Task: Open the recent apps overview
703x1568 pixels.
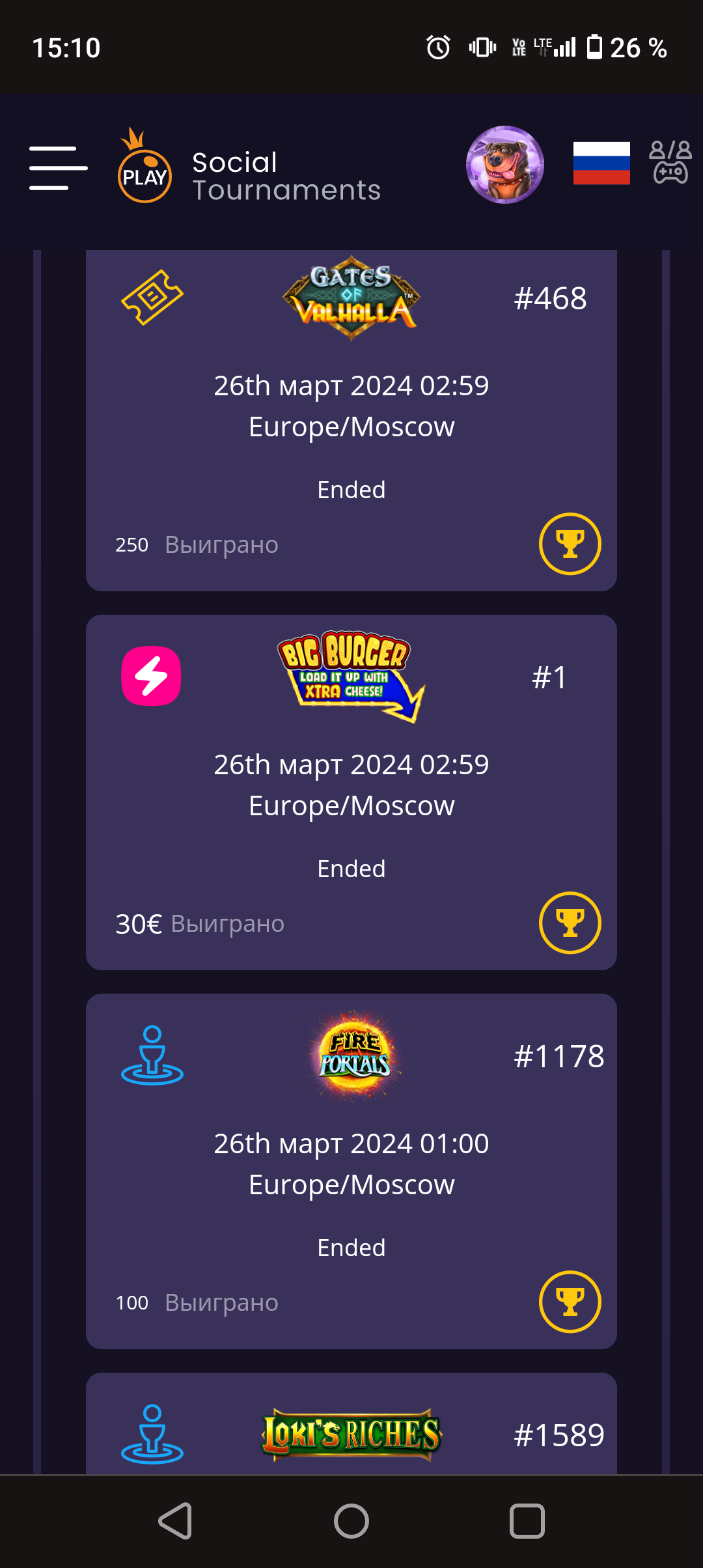Action: click(527, 1521)
